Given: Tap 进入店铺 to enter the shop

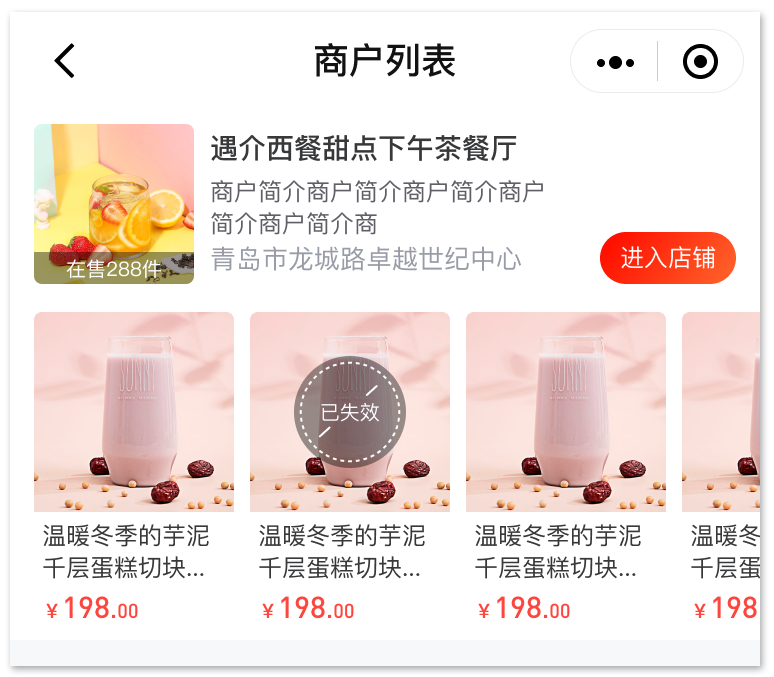Looking at the screenshot, I should pos(667,258).
